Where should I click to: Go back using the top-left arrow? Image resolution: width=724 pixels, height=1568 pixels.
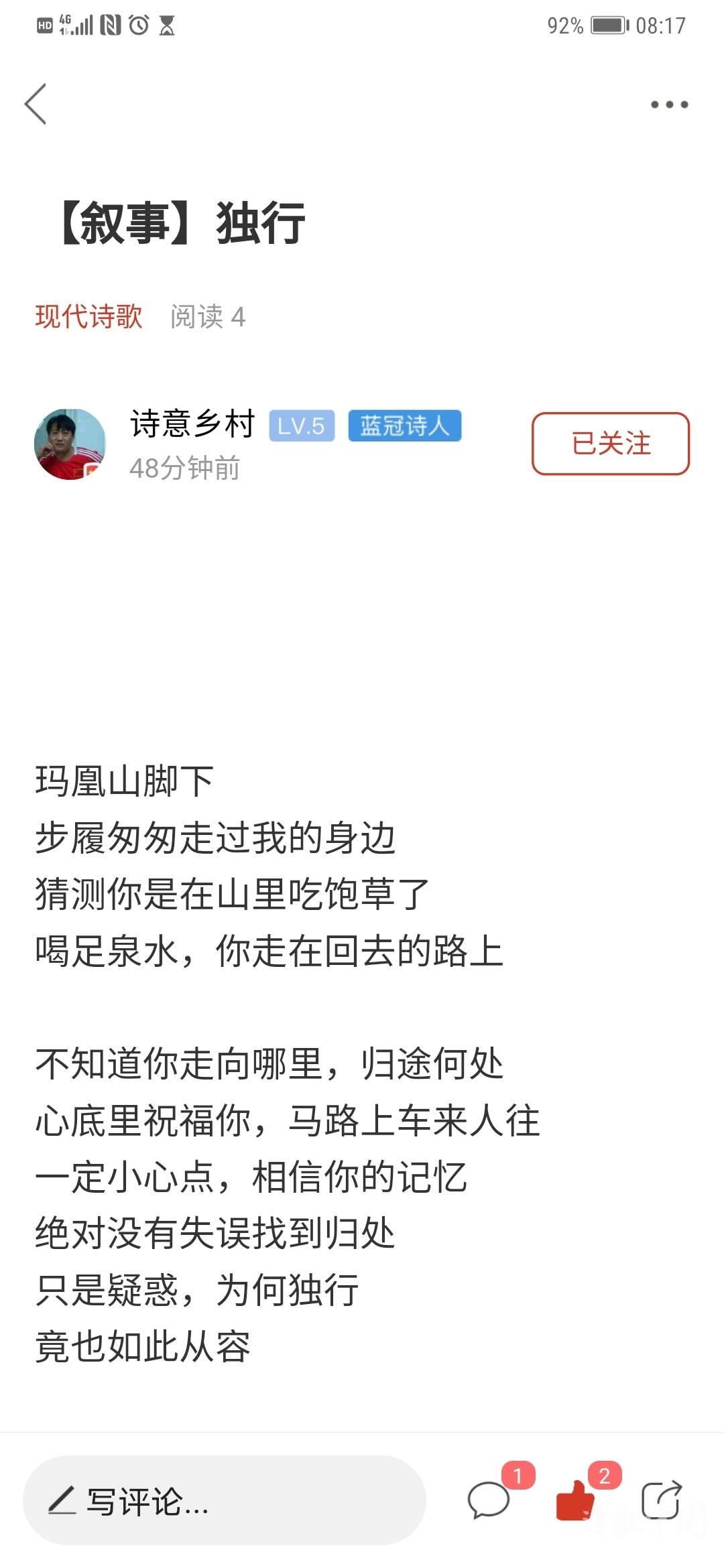[36, 104]
